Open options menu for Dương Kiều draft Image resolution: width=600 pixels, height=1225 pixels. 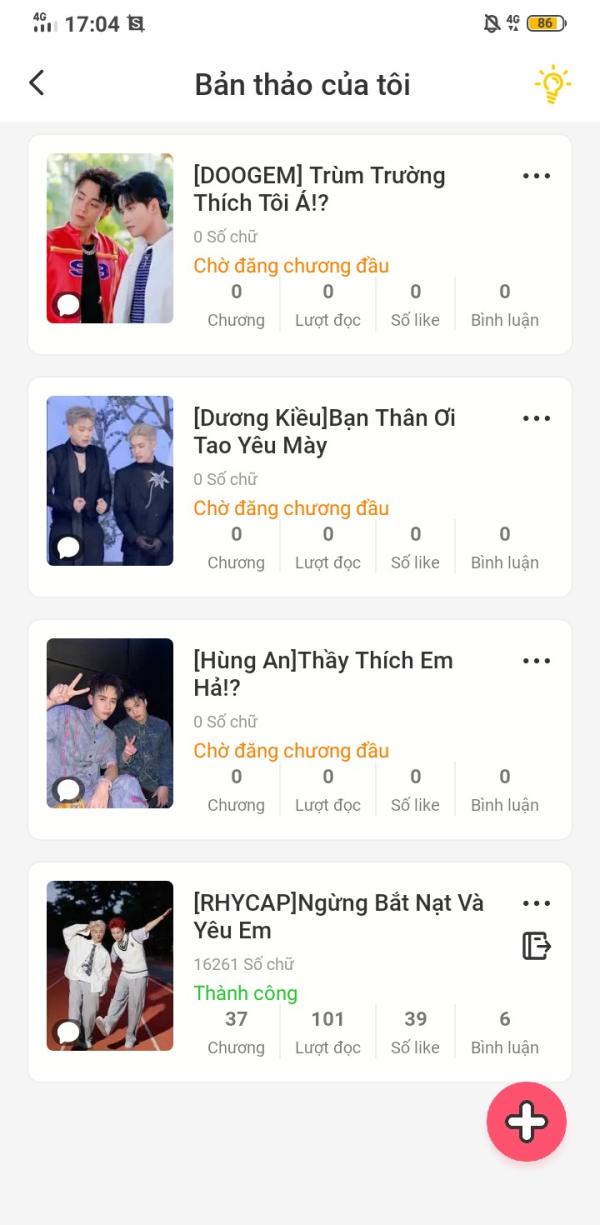coord(537,418)
